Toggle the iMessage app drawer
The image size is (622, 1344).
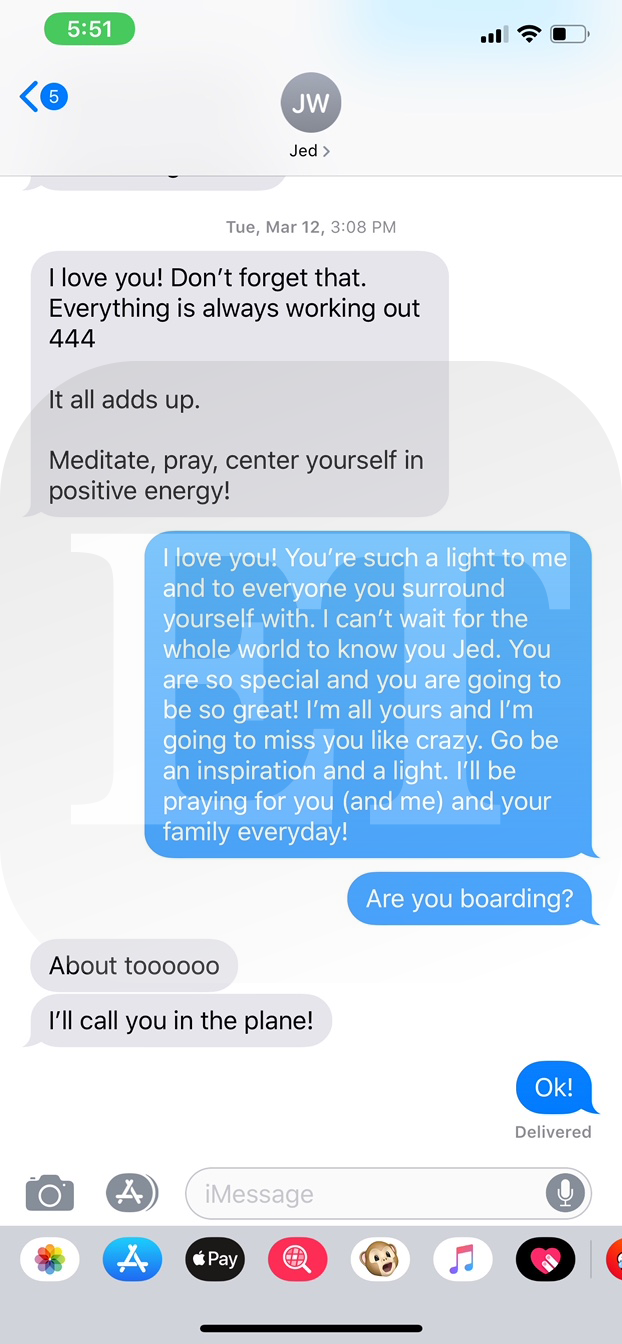pyautogui.click(x=132, y=1192)
